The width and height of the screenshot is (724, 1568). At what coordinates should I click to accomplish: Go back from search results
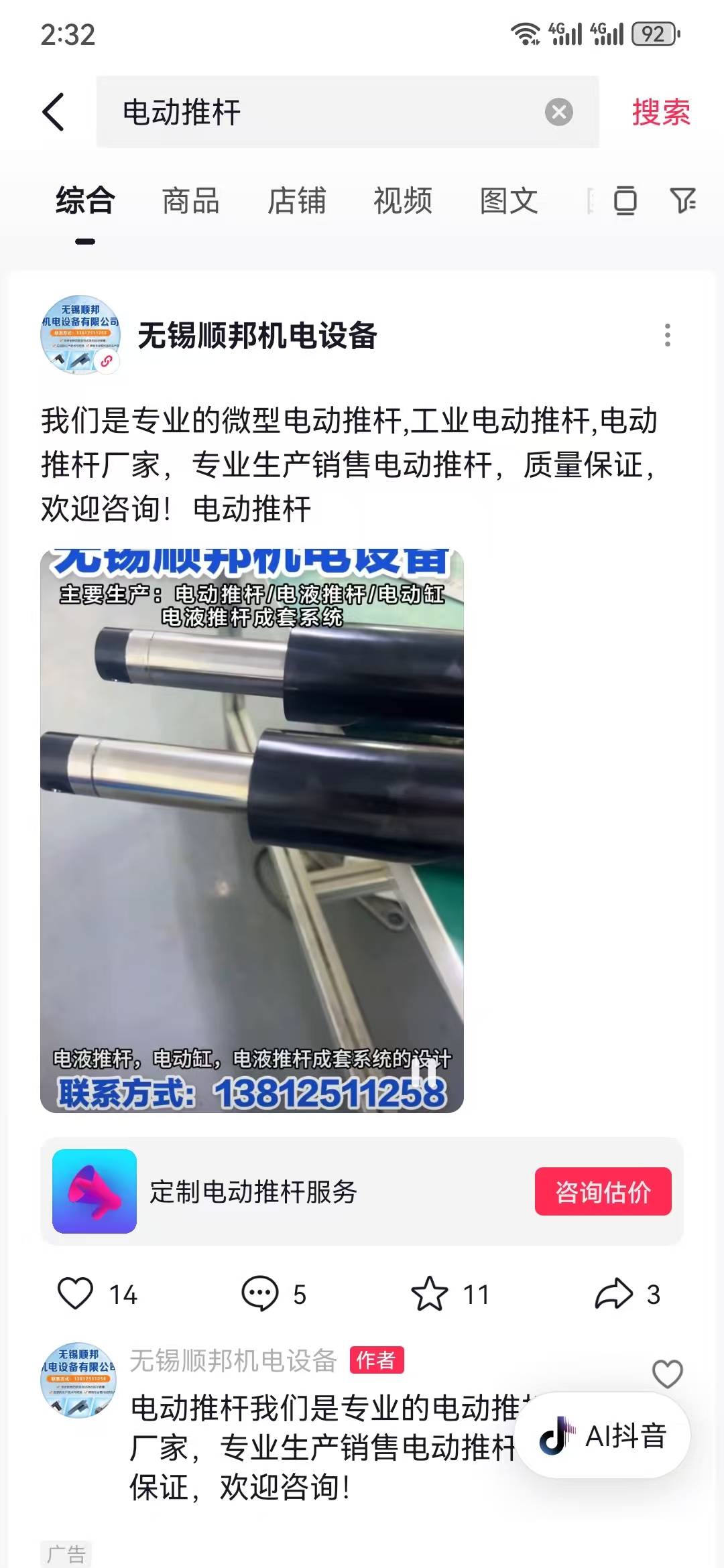click(x=54, y=112)
